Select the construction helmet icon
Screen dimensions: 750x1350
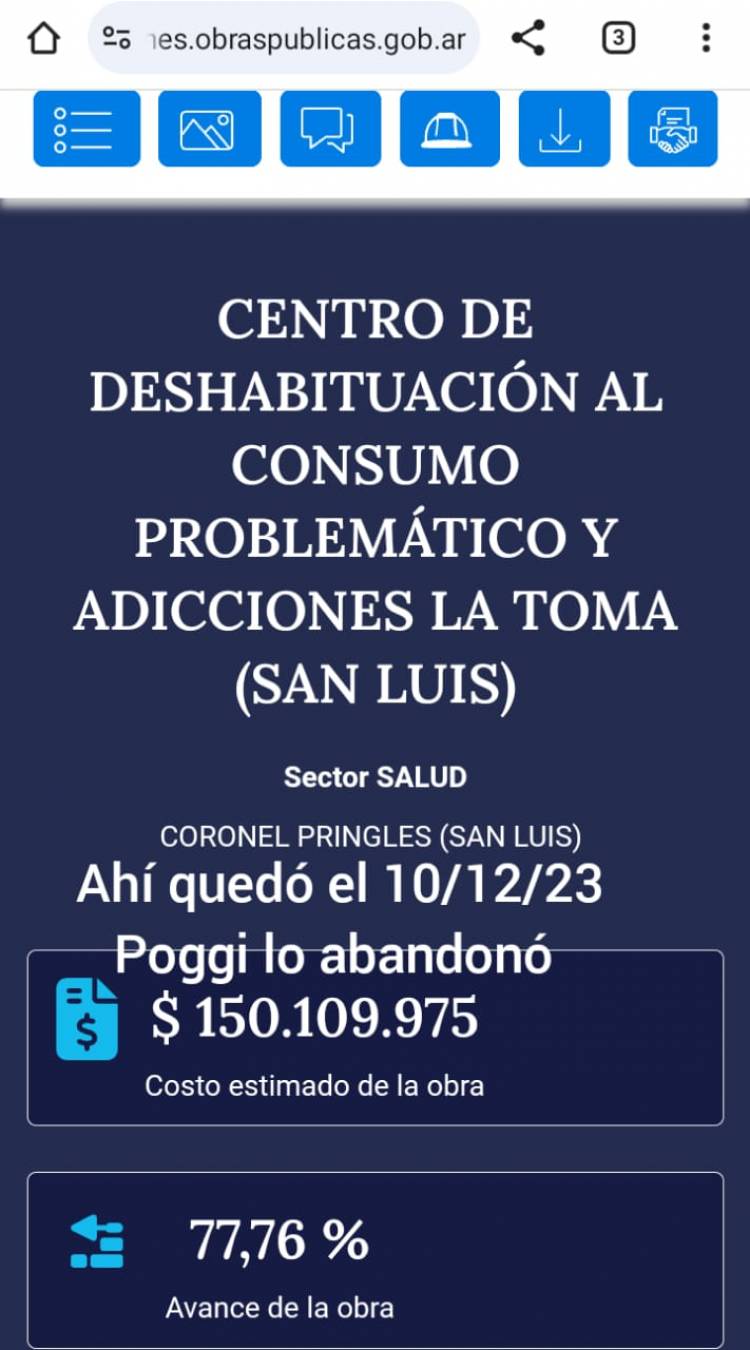449,129
